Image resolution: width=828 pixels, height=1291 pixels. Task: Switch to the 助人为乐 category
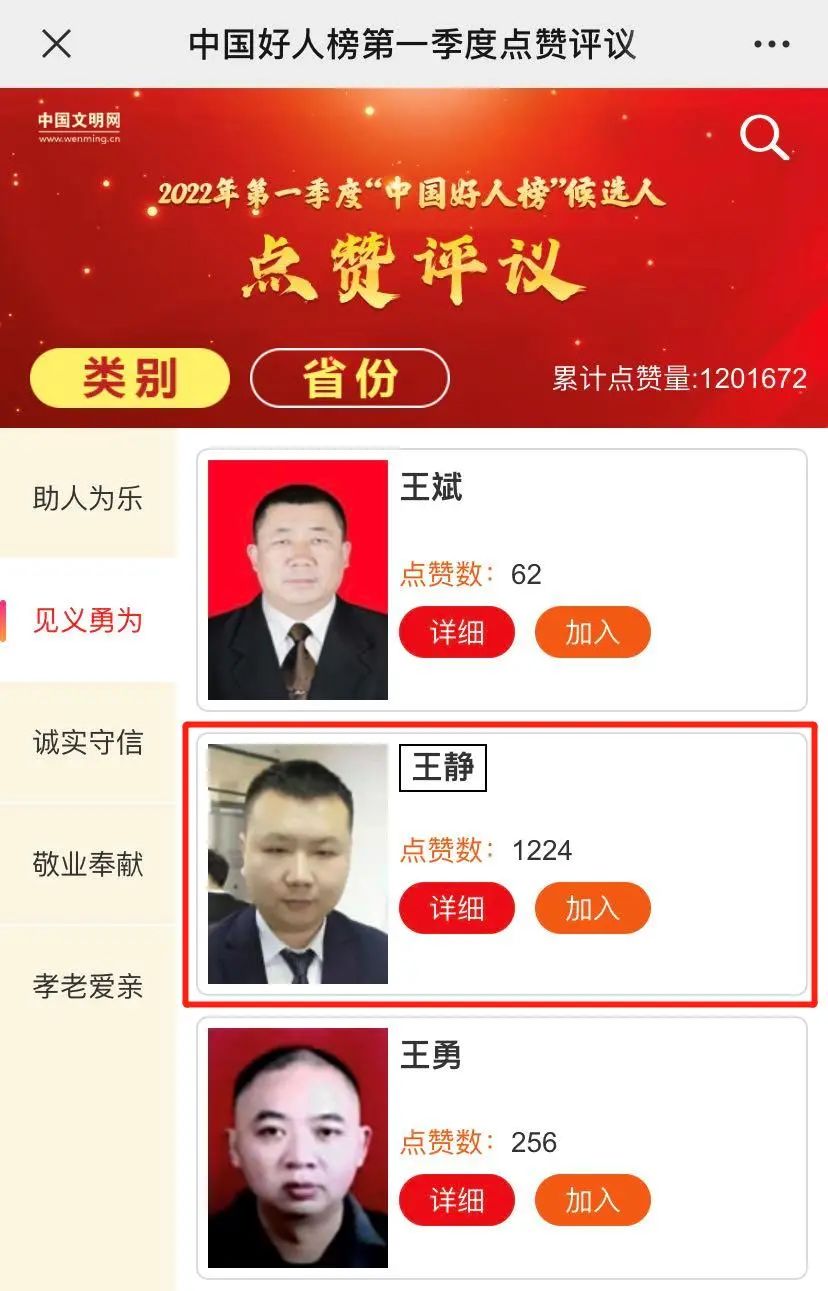tap(88, 498)
